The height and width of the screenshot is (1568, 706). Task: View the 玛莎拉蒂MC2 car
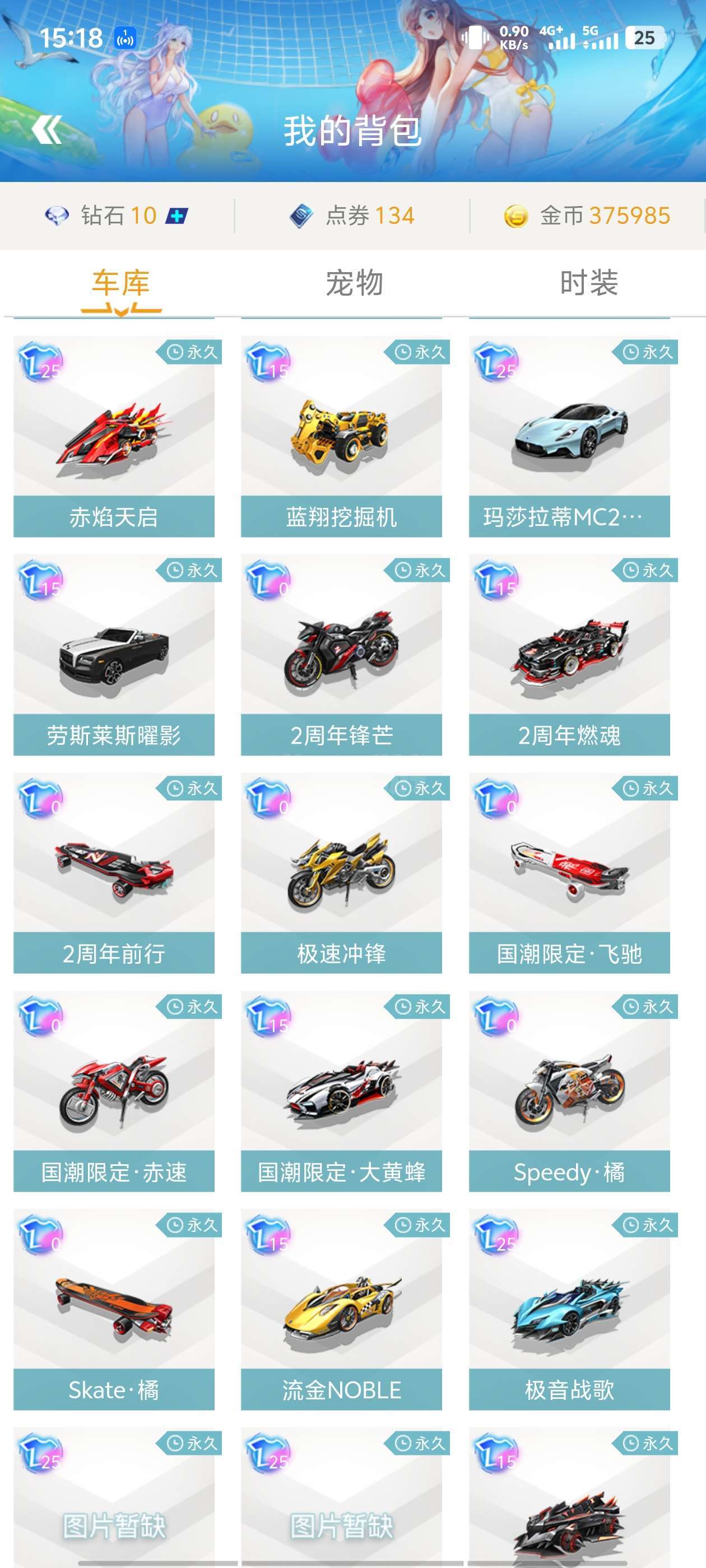click(569, 436)
